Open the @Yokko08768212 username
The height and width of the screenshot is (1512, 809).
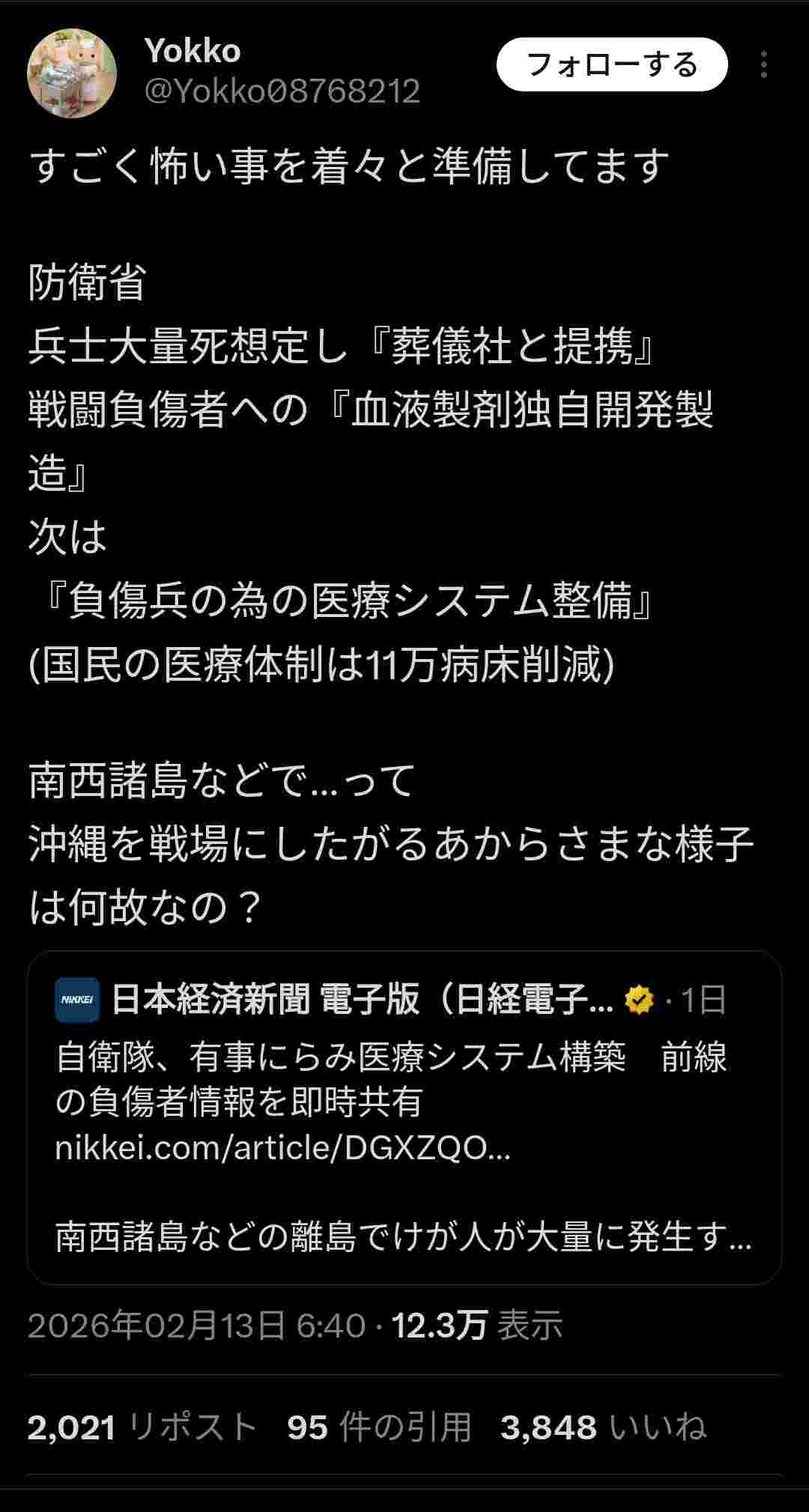(282, 91)
